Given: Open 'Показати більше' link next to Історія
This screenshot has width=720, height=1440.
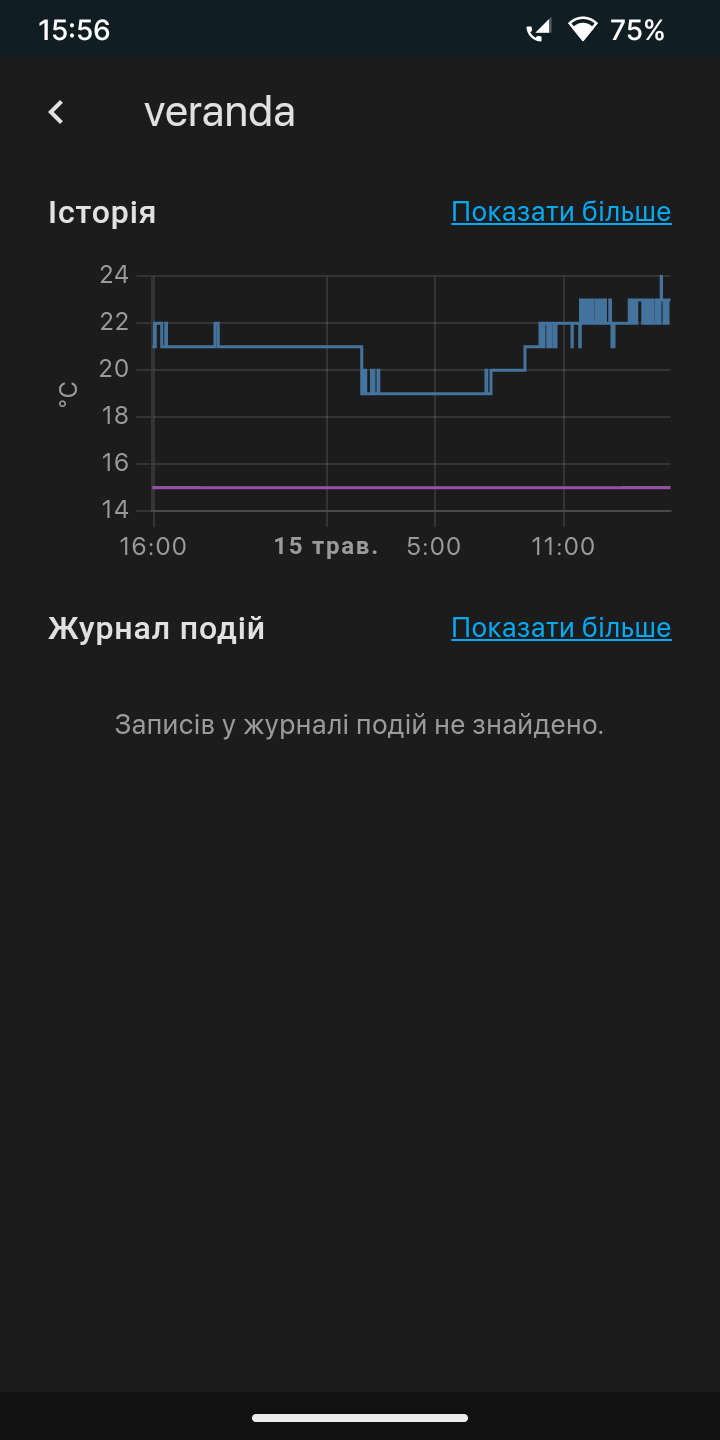Looking at the screenshot, I should (x=561, y=212).
